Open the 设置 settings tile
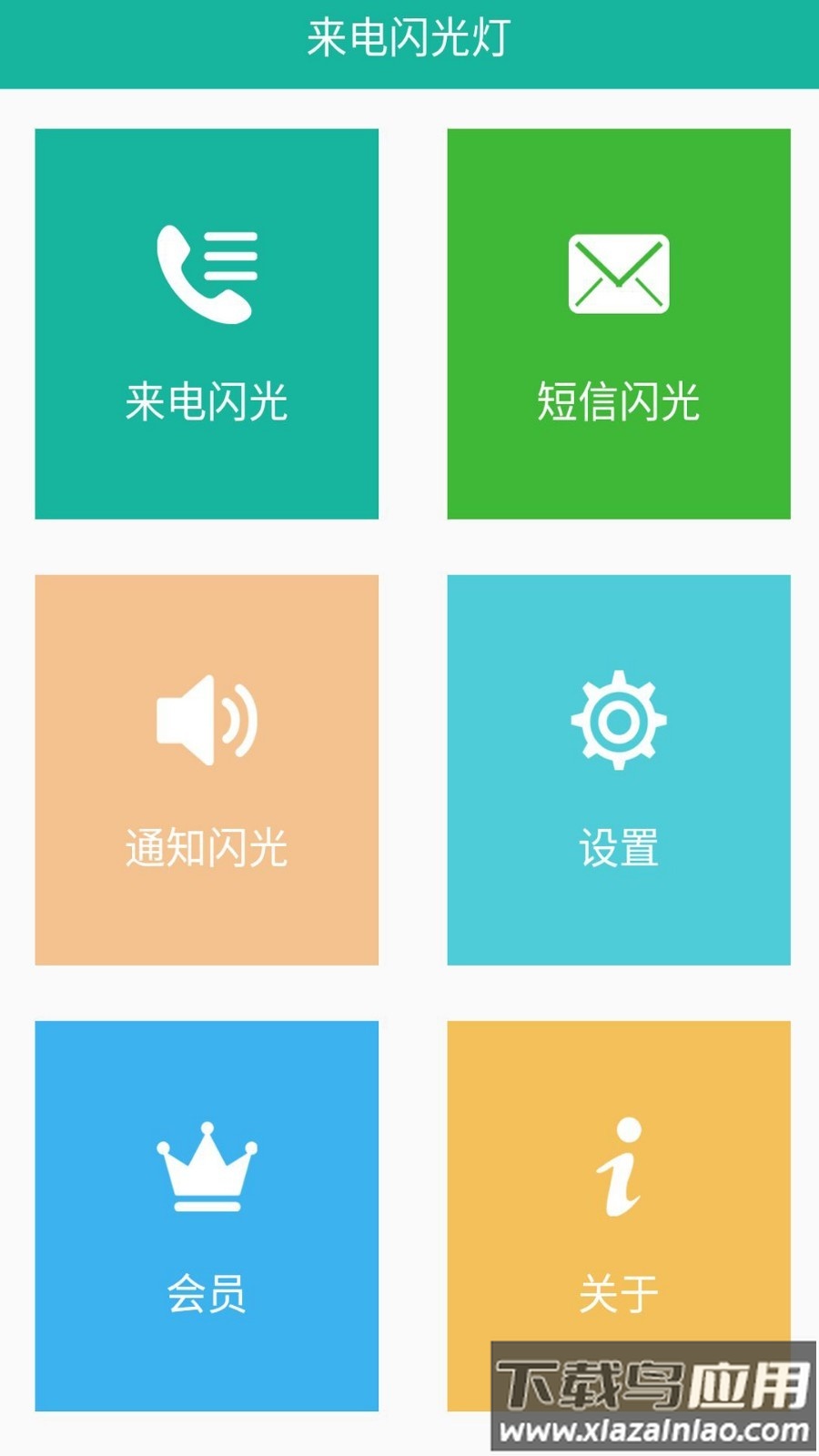The image size is (819, 1456). pyautogui.click(x=620, y=769)
